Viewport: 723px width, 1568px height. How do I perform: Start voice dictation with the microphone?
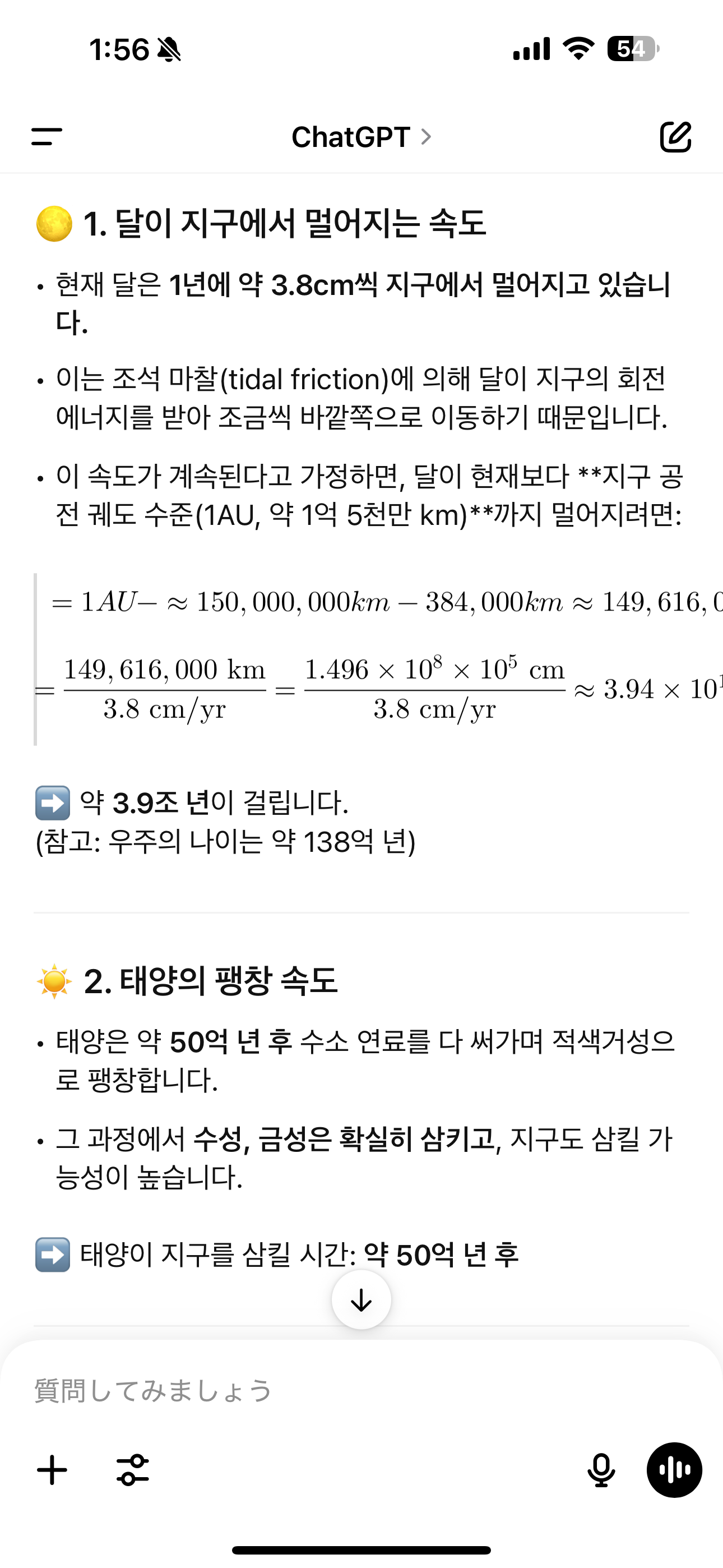click(x=601, y=1470)
